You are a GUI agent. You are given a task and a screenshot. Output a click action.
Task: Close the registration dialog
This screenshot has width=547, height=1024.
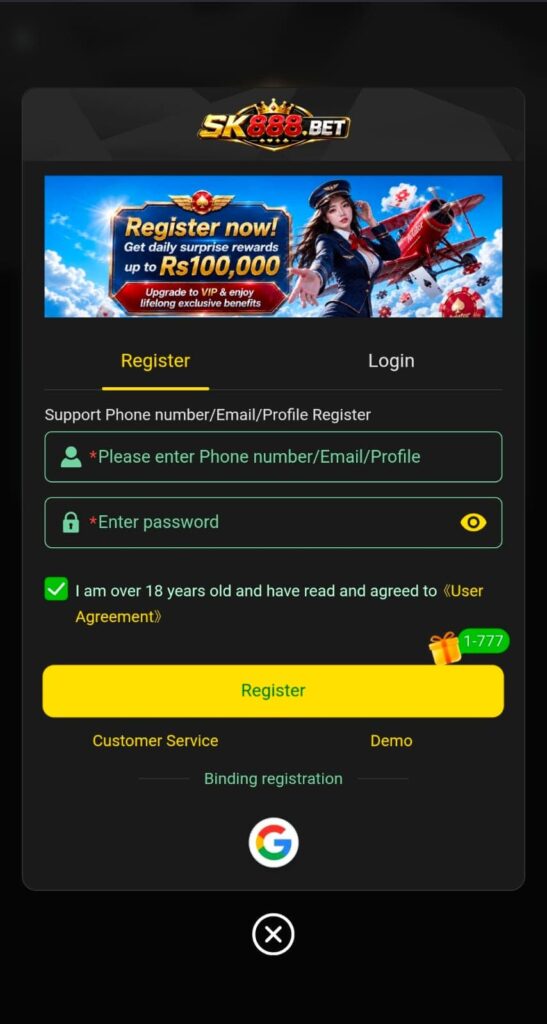(x=274, y=934)
